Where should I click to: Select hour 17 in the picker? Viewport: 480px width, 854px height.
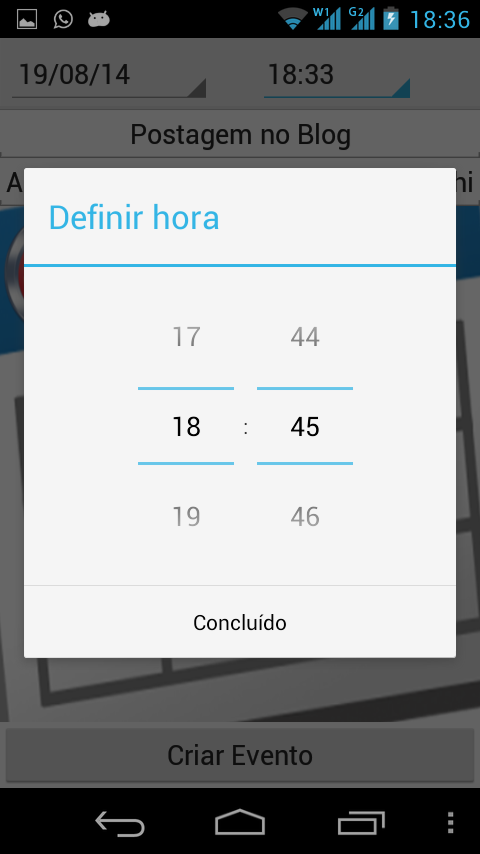click(186, 337)
